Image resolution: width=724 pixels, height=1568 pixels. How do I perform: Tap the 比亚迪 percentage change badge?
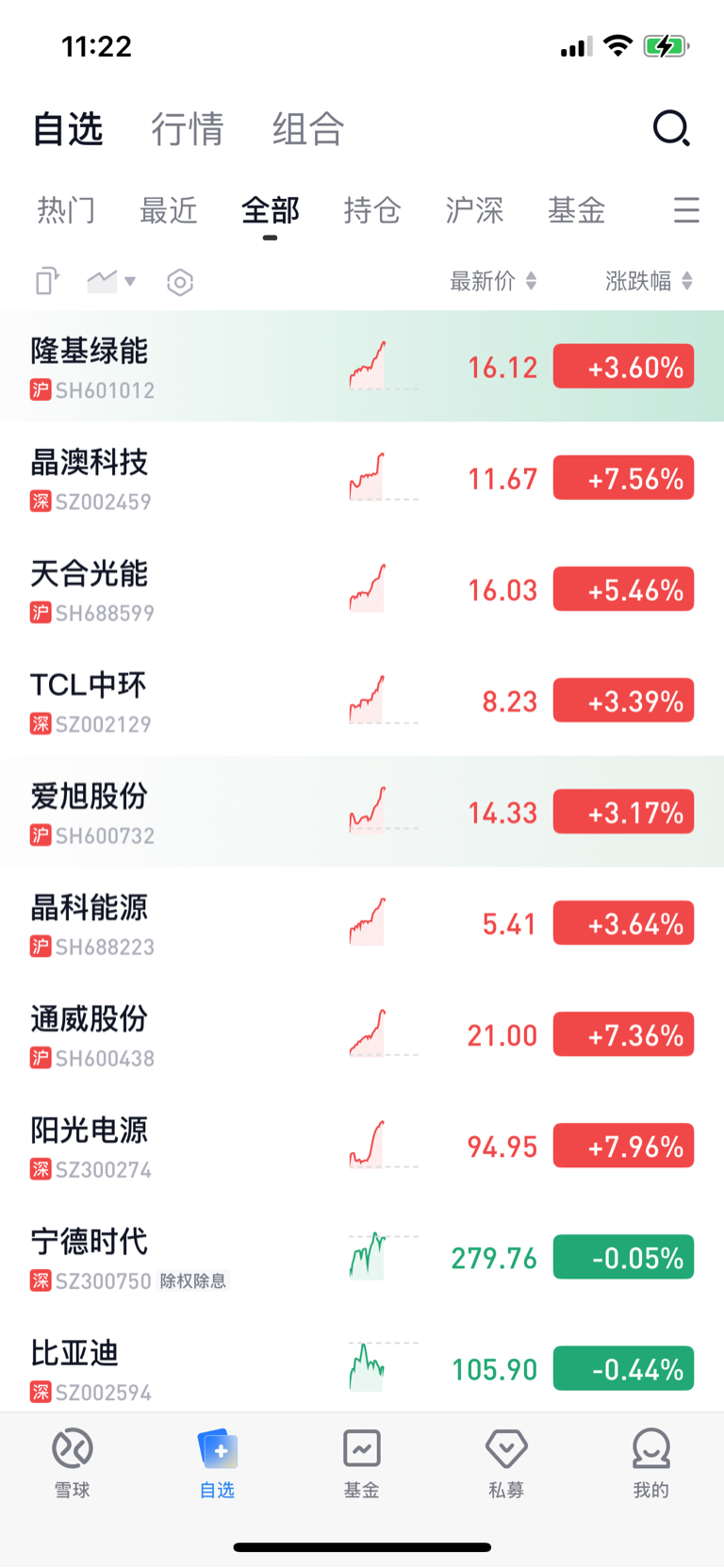pos(623,1368)
